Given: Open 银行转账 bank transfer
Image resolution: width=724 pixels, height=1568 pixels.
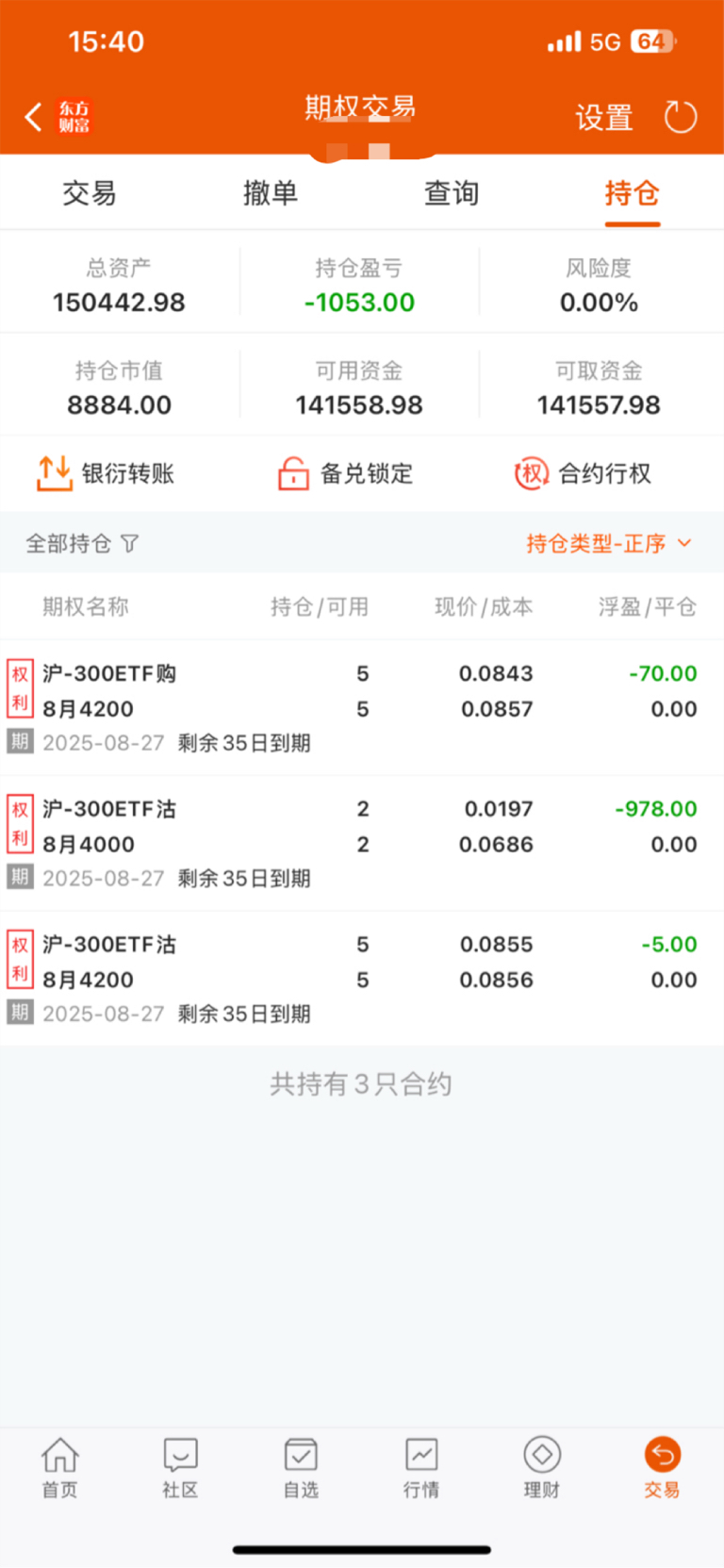Looking at the screenshot, I should tap(106, 473).
